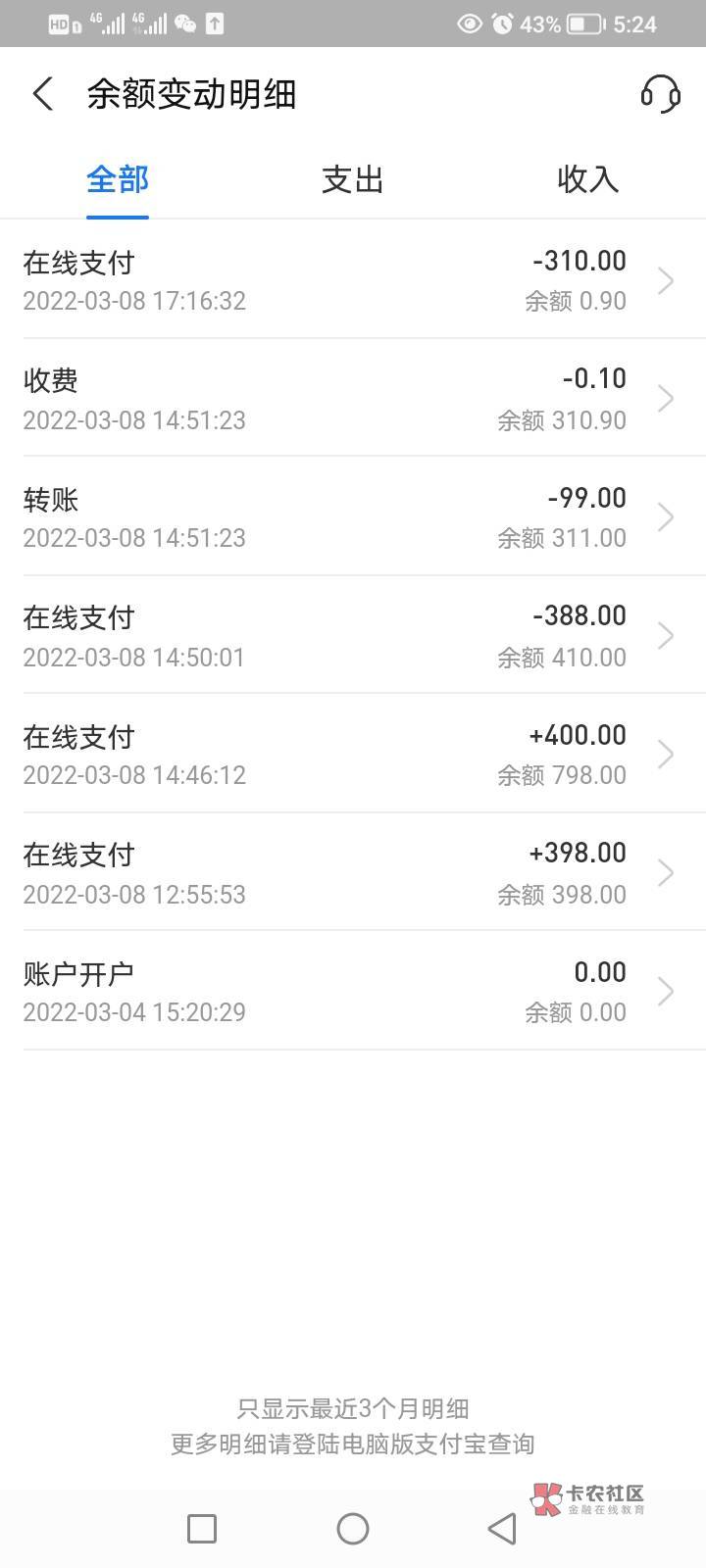Tap the system home button

[x=353, y=1528]
